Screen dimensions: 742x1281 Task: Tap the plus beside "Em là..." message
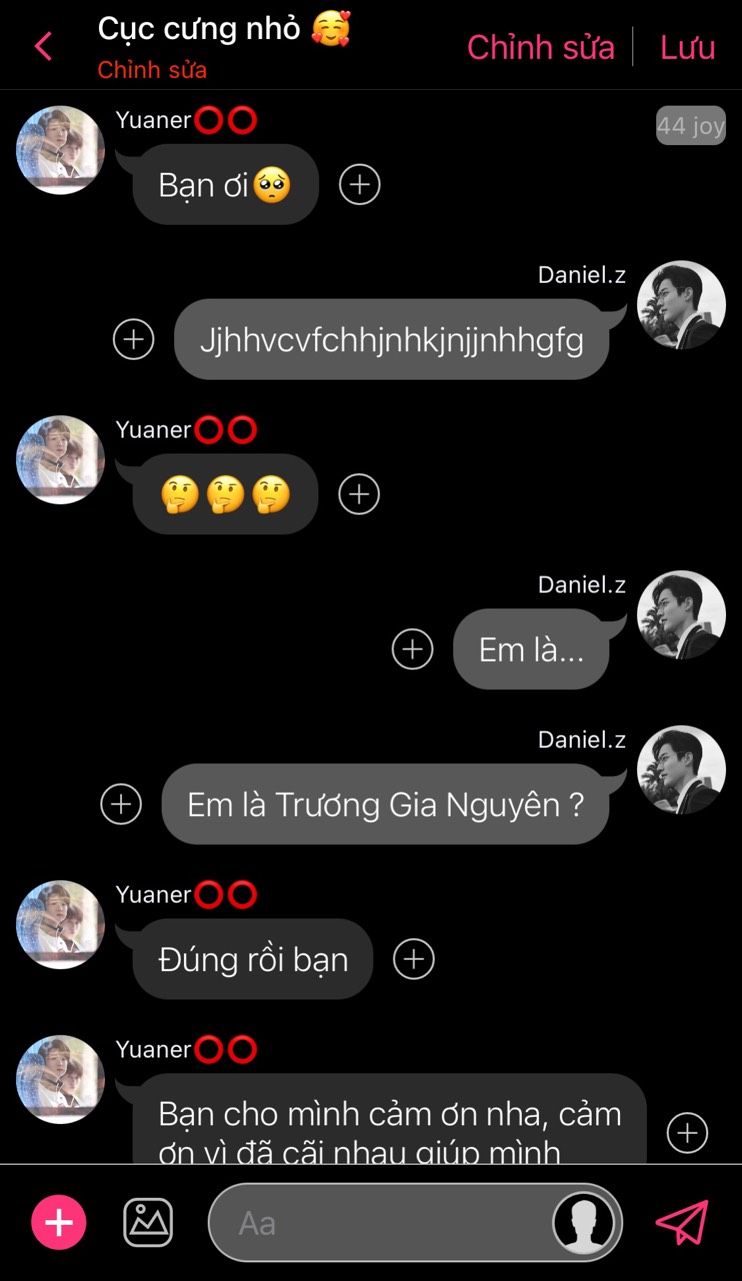point(412,649)
